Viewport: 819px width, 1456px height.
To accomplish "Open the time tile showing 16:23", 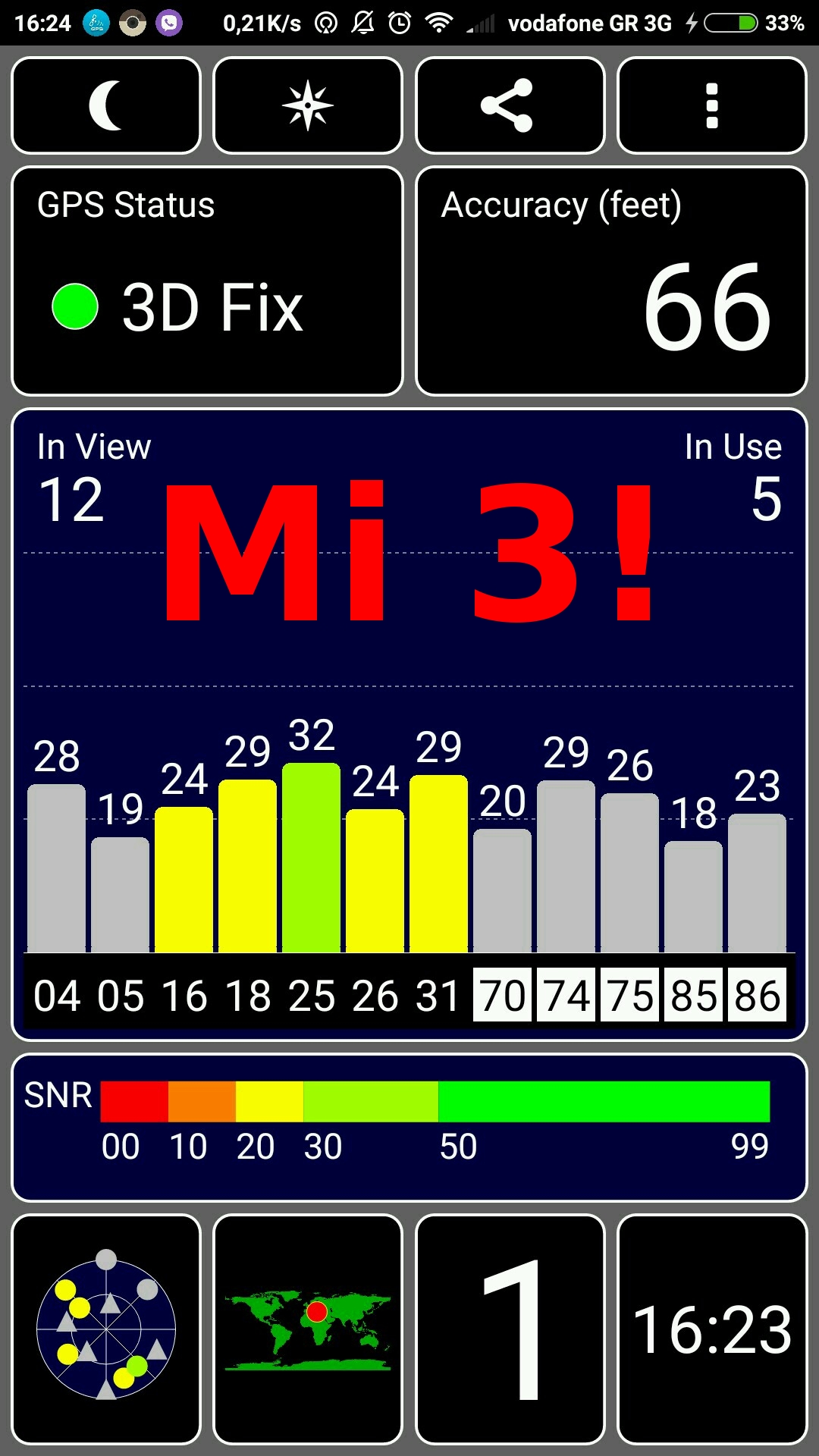I will 711,1329.
